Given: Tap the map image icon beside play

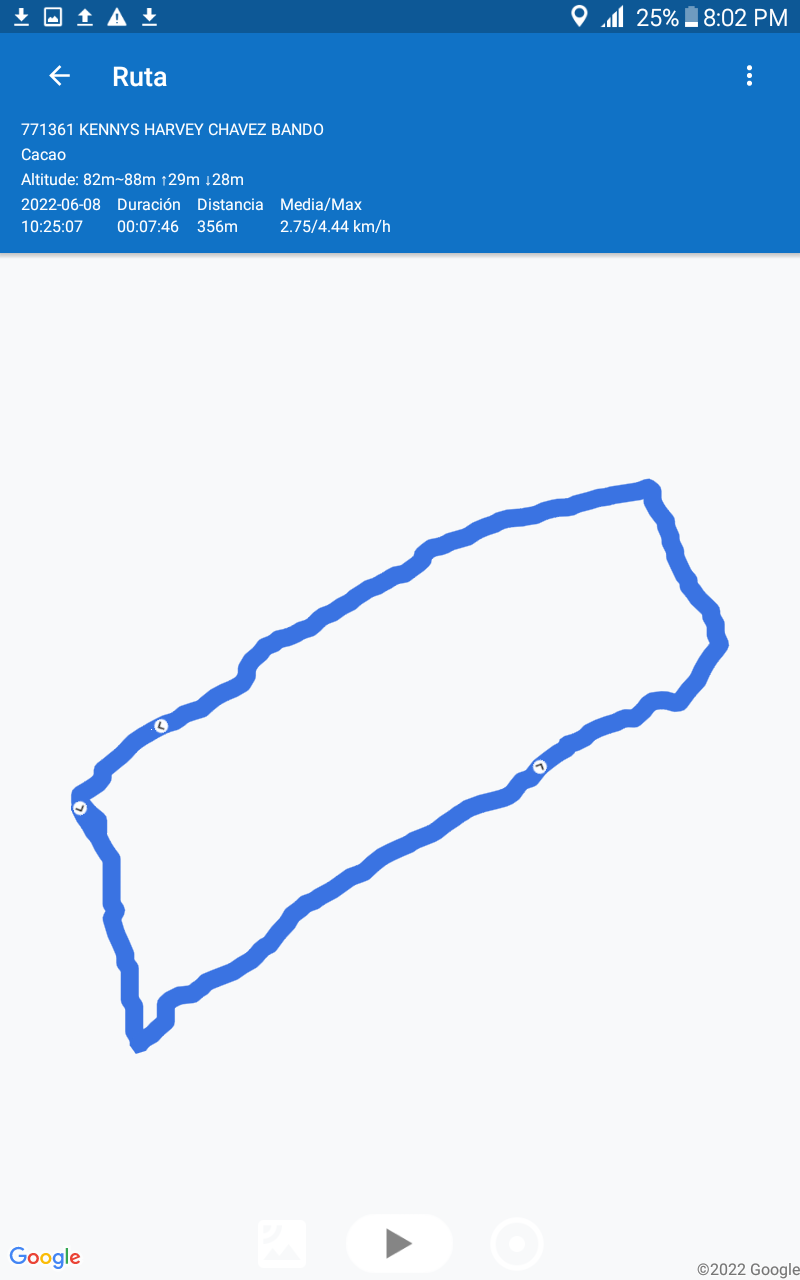Looking at the screenshot, I should pos(282,1244).
